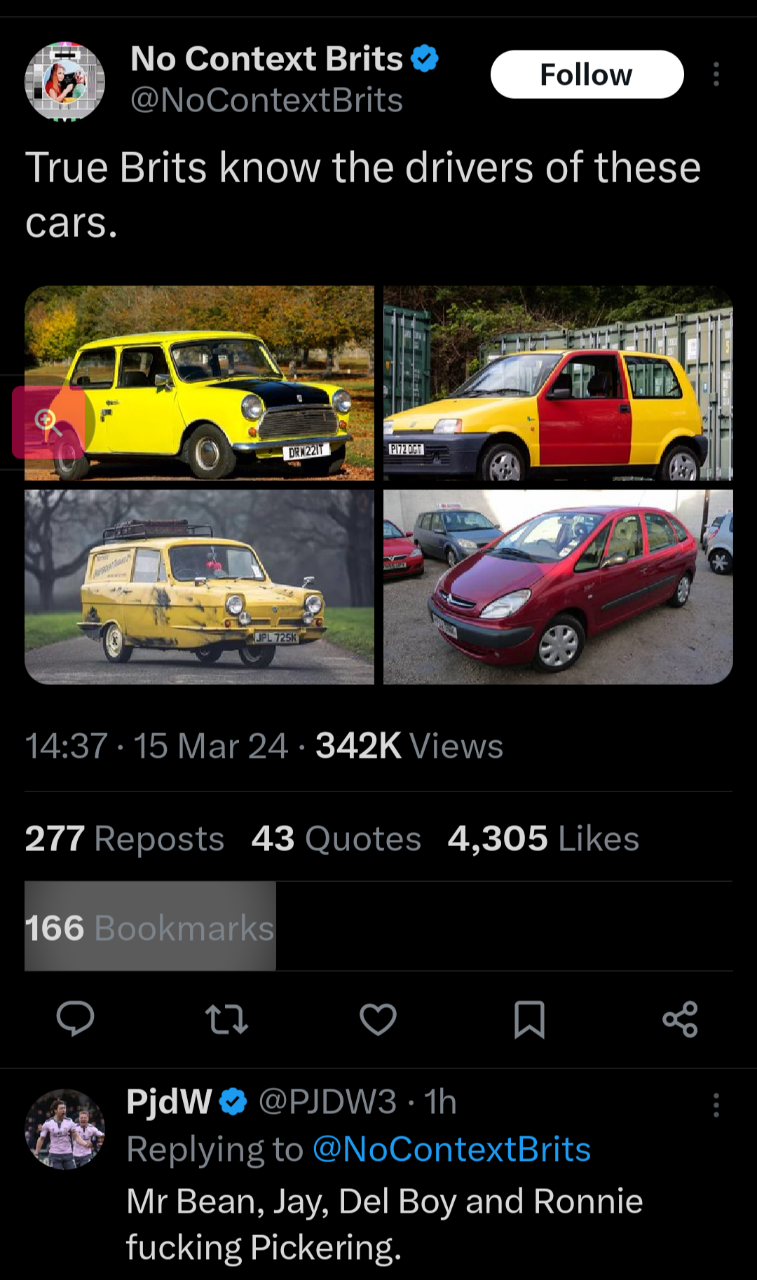Viewport: 757px width, 1280px height.
Task: Bookmark this tweet
Action: [x=529, y=1019]
